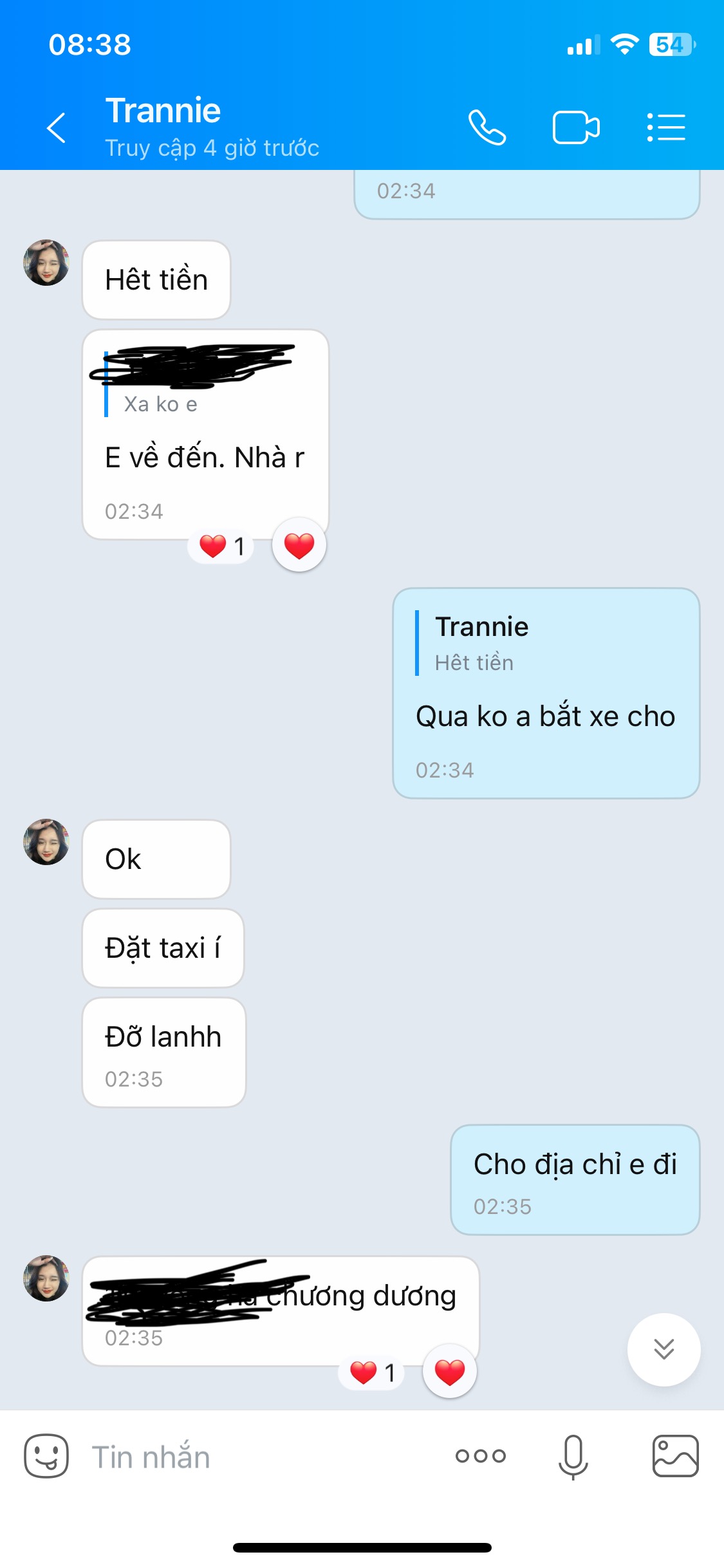Go back from Trannie chat
Viewport: 724px width, 1568px height.
pos(57,127)
